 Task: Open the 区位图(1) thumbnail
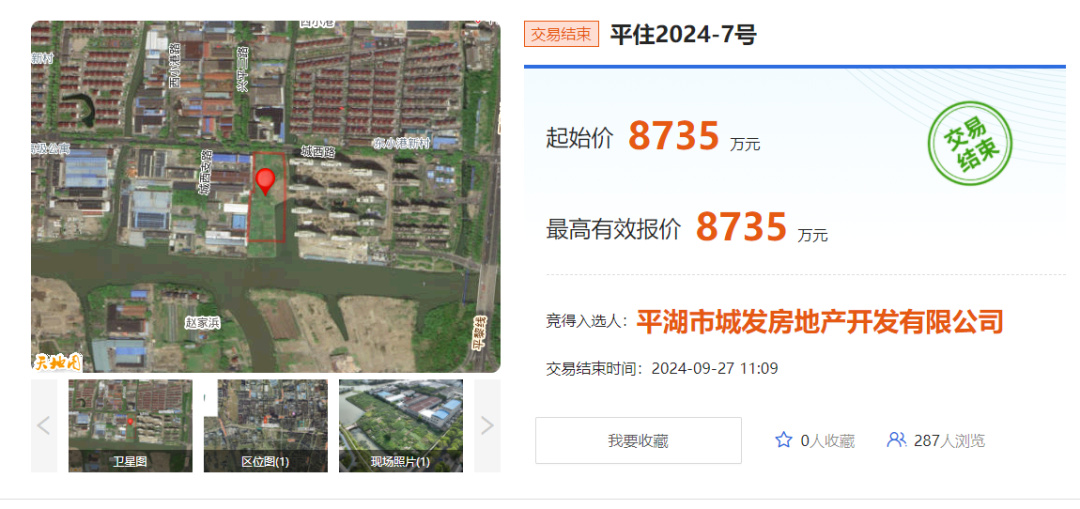[265, 425]
